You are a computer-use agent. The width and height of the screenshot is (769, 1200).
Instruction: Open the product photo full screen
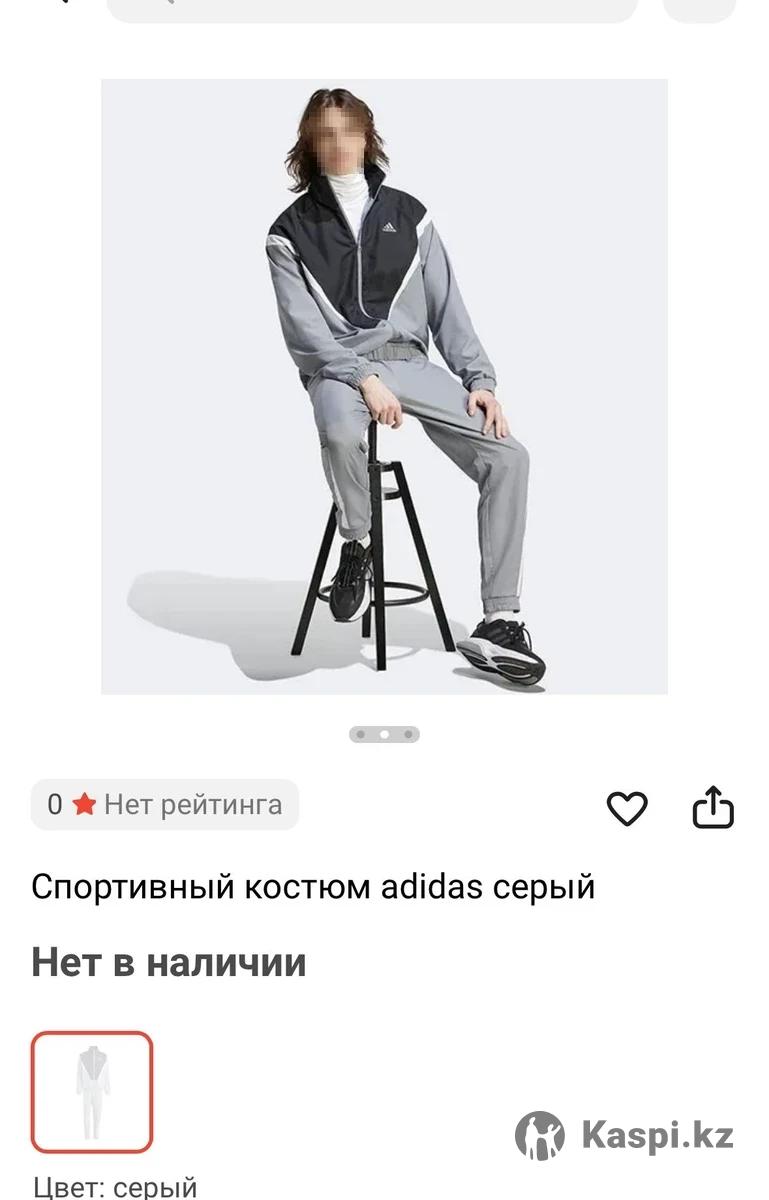[x=384, y=386]
